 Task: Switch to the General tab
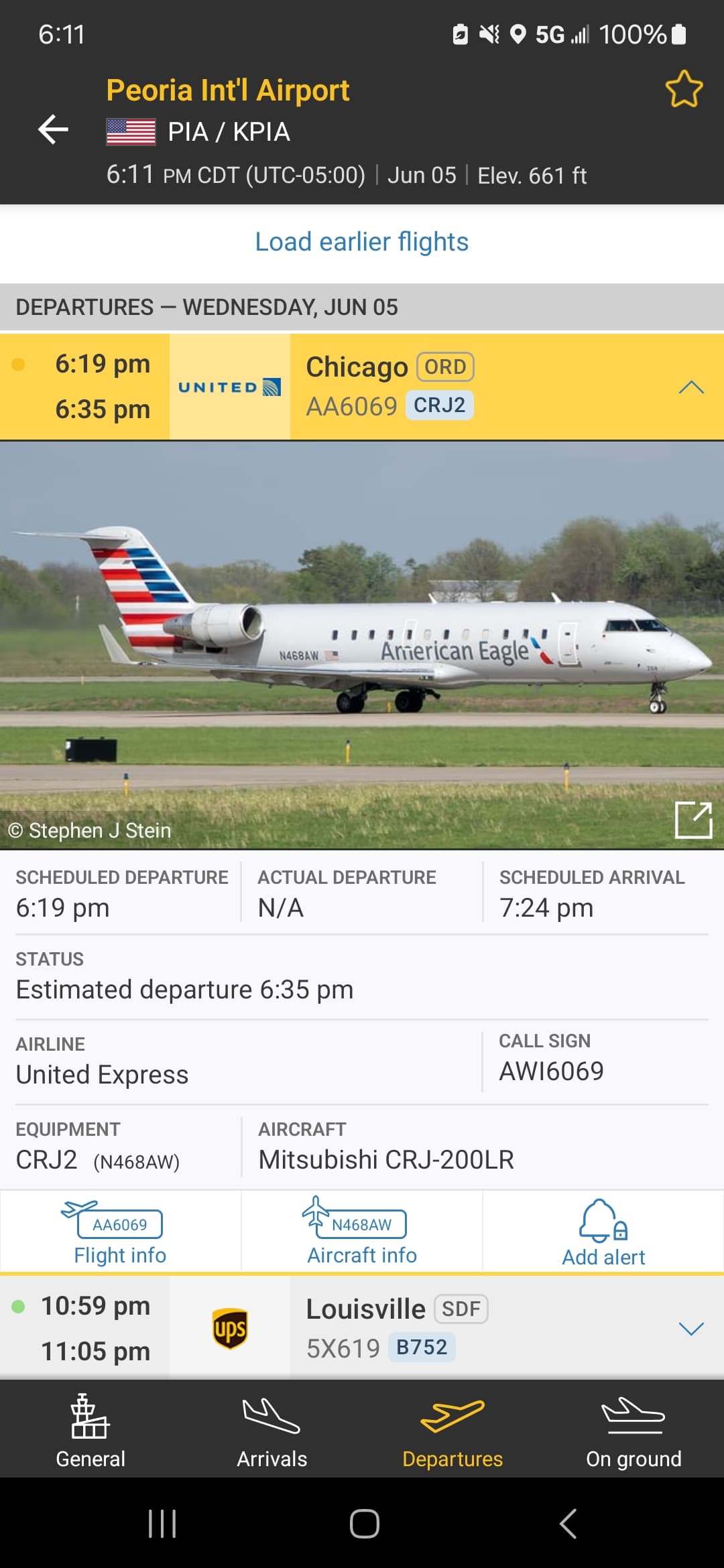click(x=90, y=1431)
